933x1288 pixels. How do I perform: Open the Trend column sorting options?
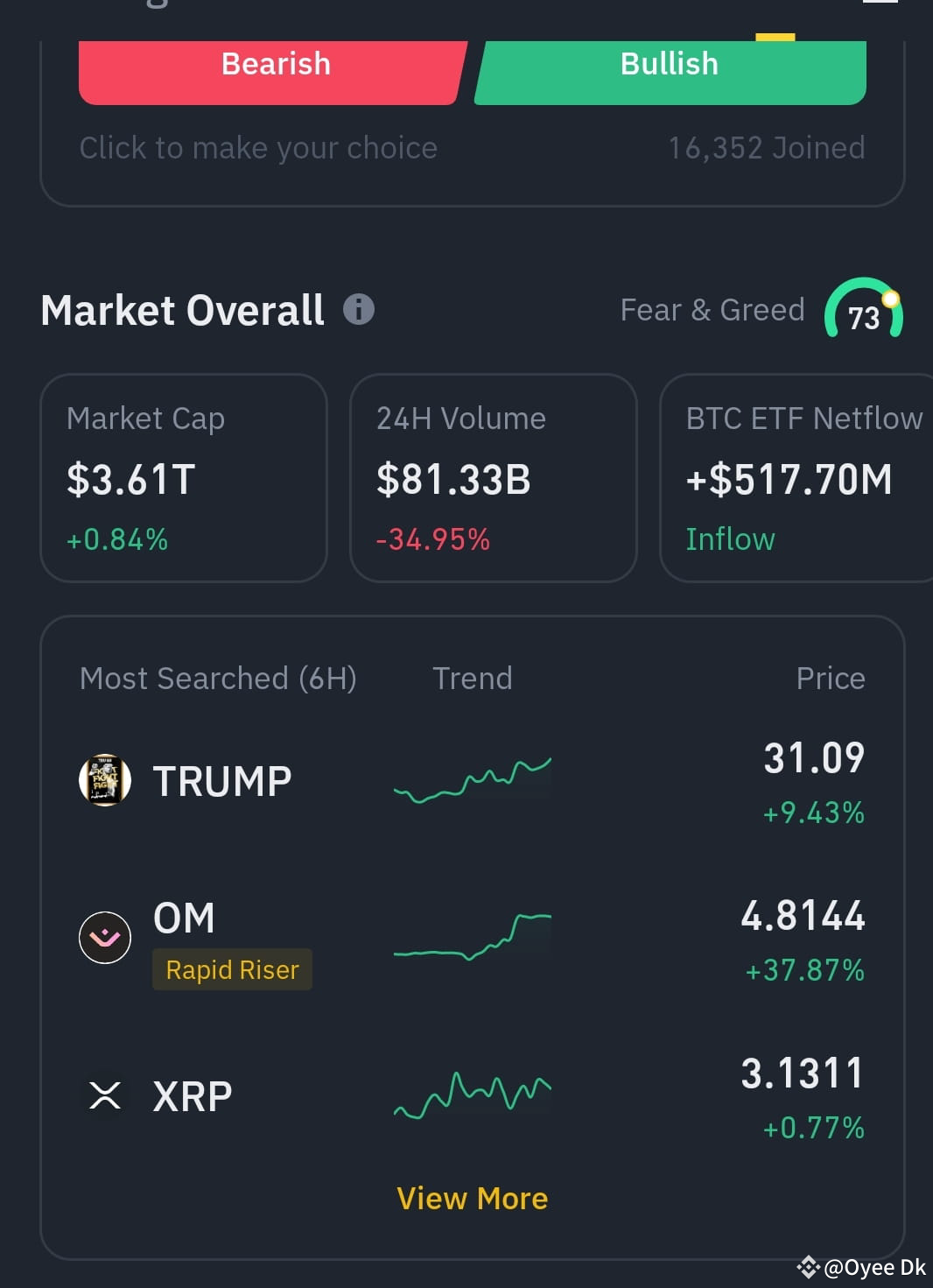point(472,678)
